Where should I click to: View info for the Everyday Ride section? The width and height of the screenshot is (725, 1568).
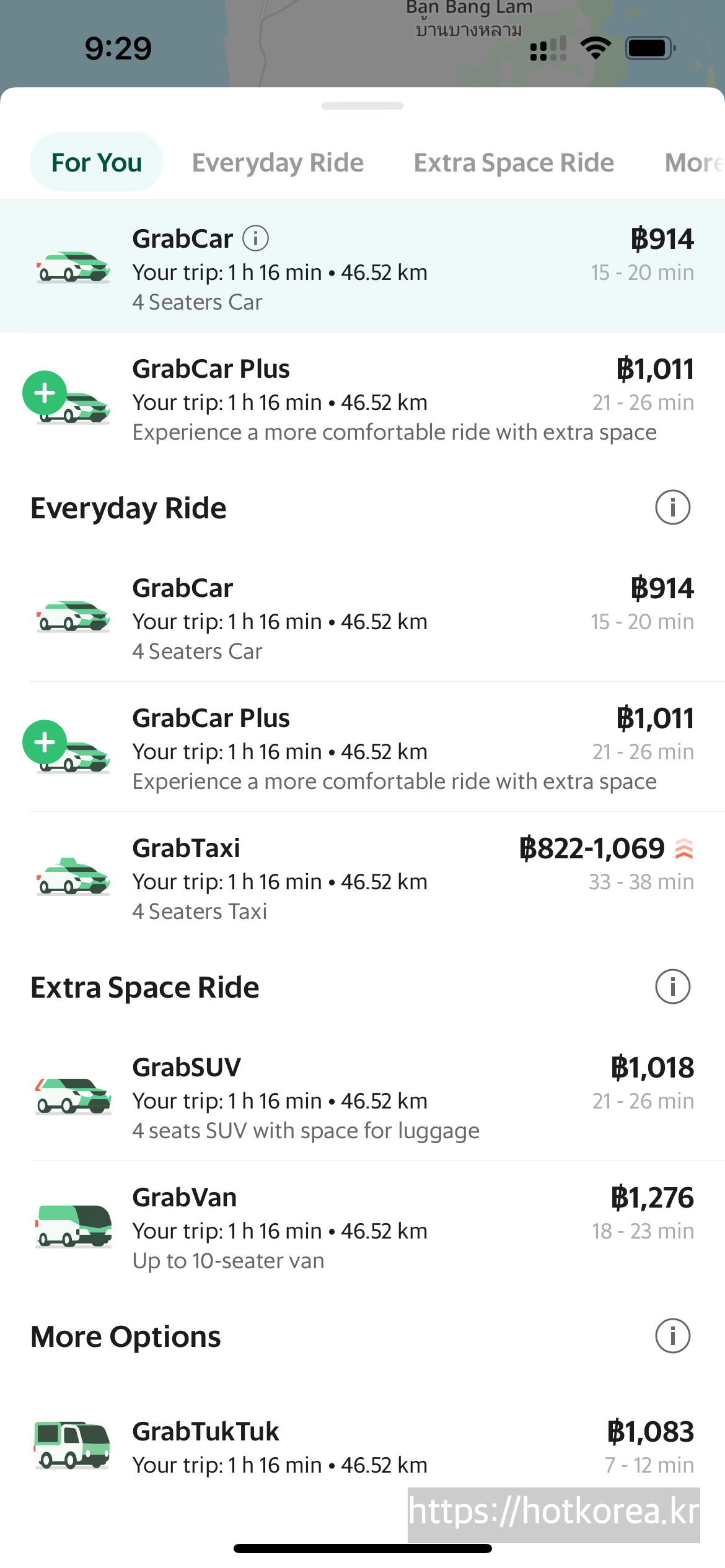[x=672, y=508]
